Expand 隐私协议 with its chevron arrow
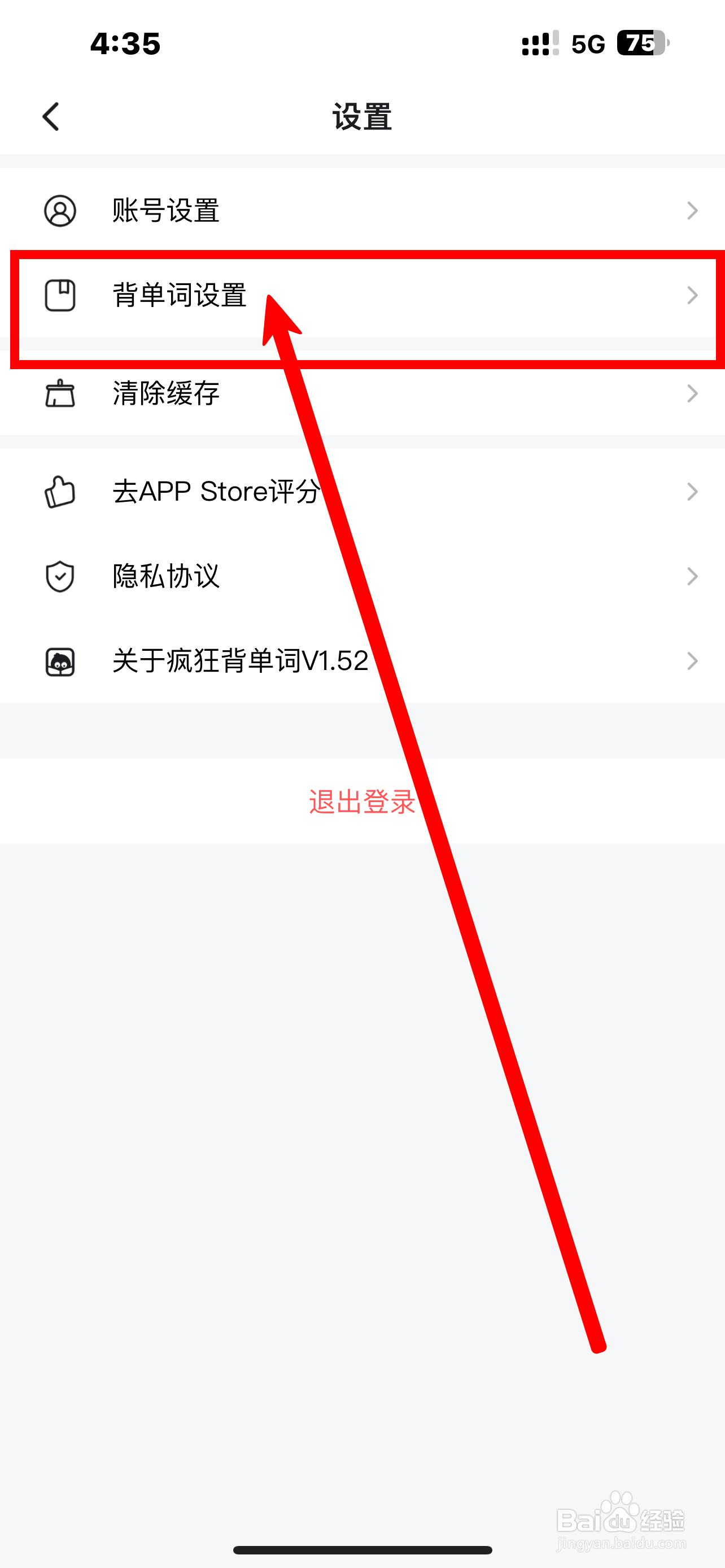This screenshot has height=1568, width=725. coord(693,576)
